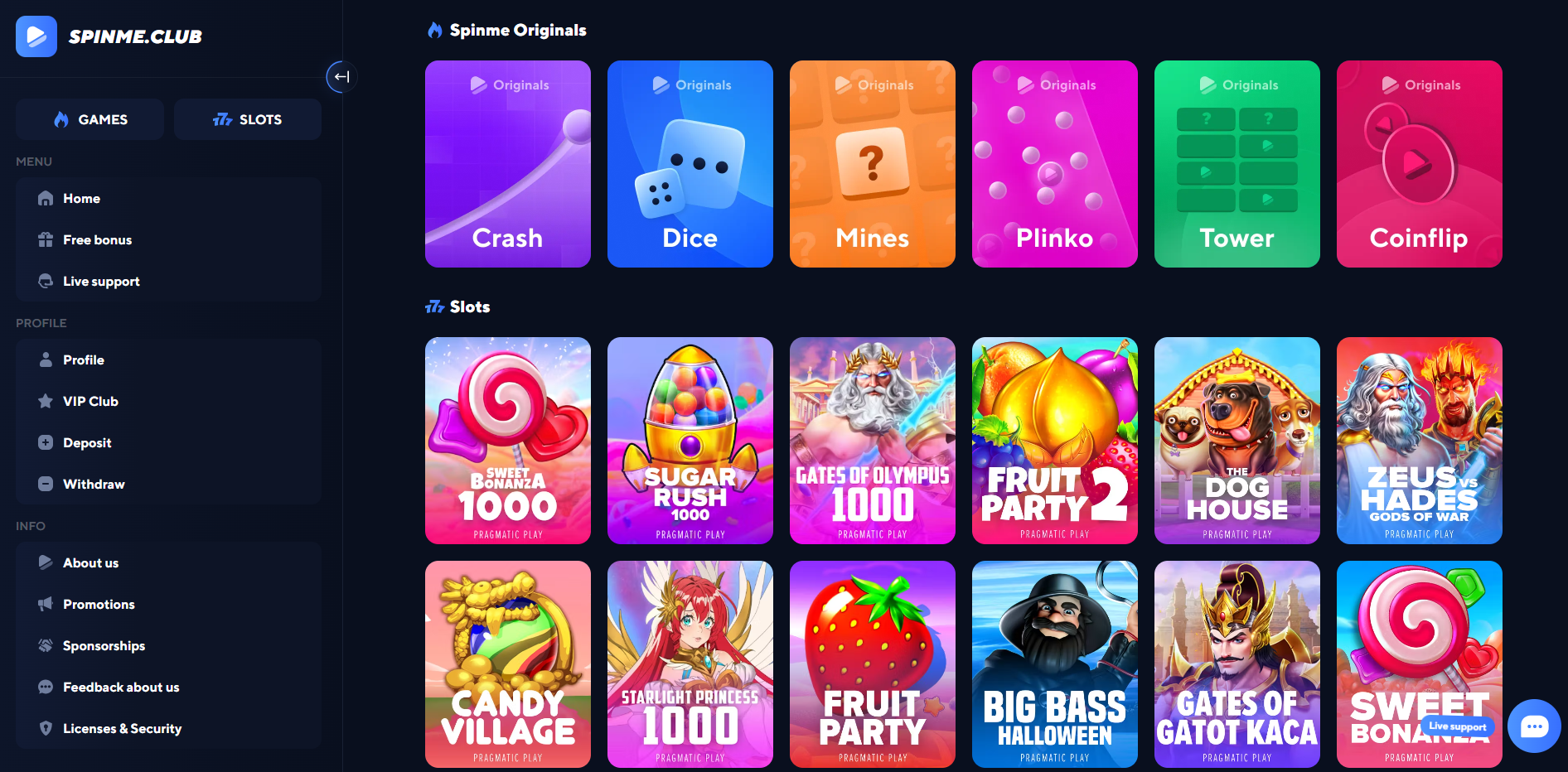Screen dimensions: 1568x772
Task: Play the Dog House slot
Action: 1236,441
